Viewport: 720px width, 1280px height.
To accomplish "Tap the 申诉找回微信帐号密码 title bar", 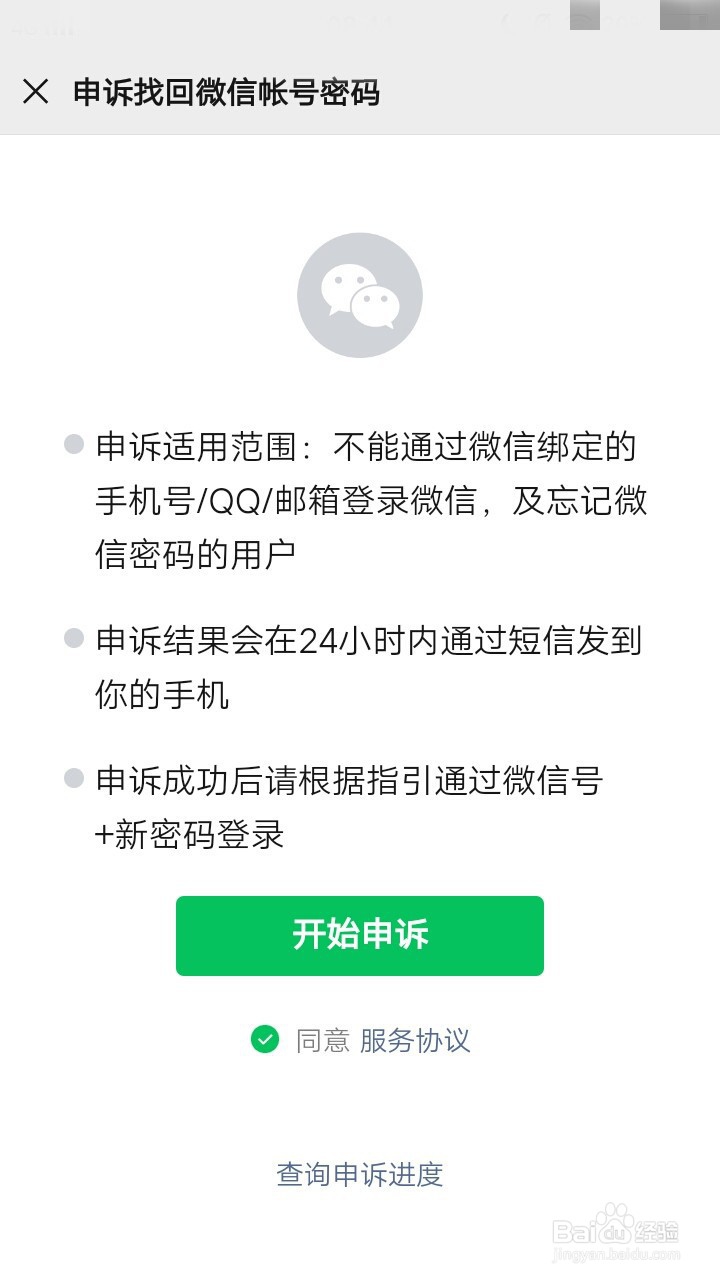I will [228, 92].
